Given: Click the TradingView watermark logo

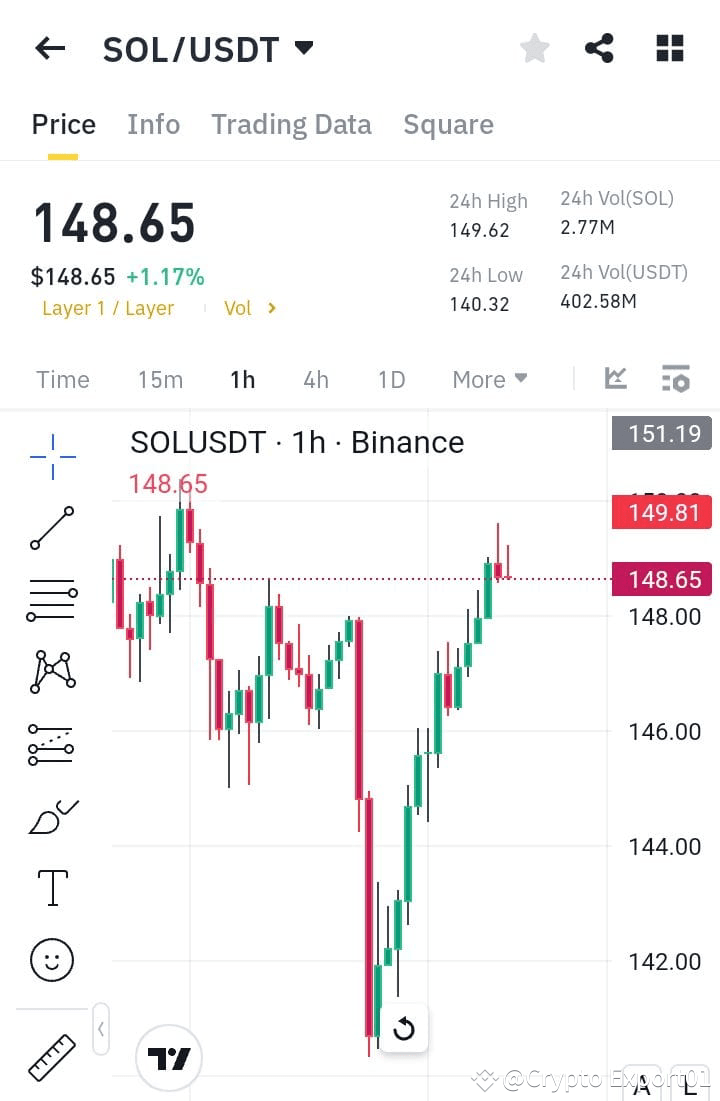Looking at the screenshot, I should point(168,1055).
